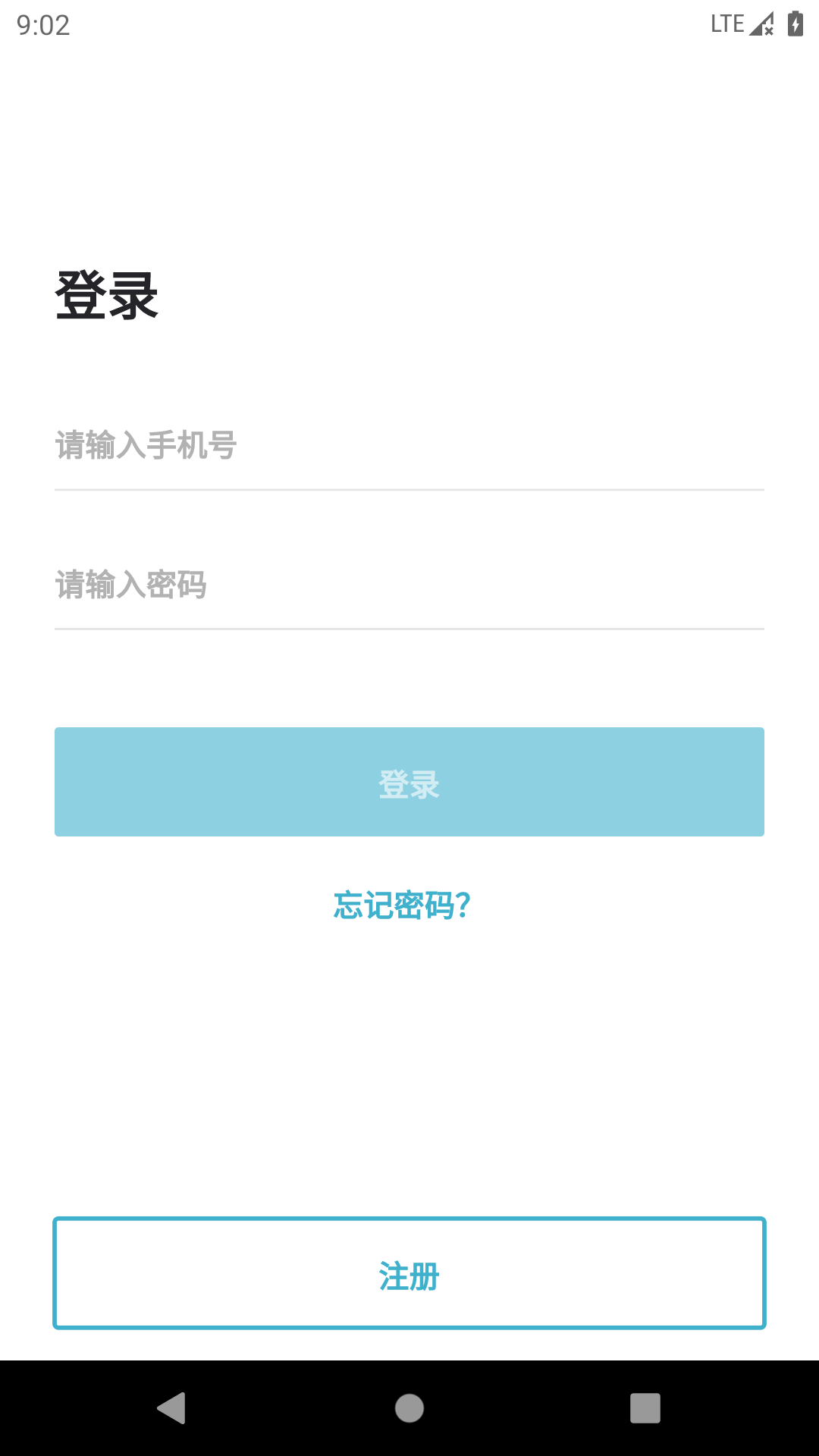Tap the light blue login button background

pyautogui.click(x=409, y=781)
